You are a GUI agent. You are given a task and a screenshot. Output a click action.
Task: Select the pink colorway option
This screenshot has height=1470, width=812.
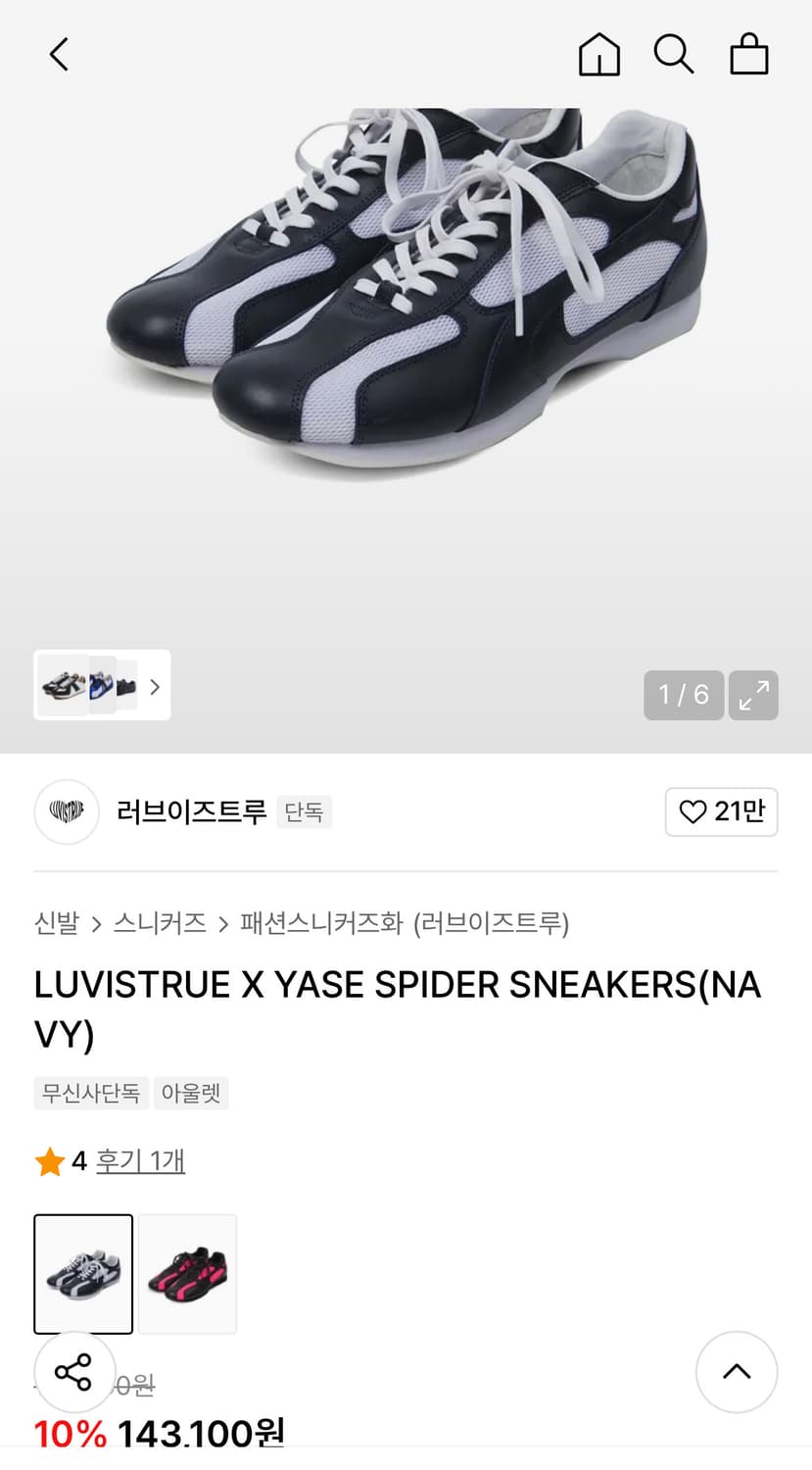pyautogui.click(x=187, y=1273)
